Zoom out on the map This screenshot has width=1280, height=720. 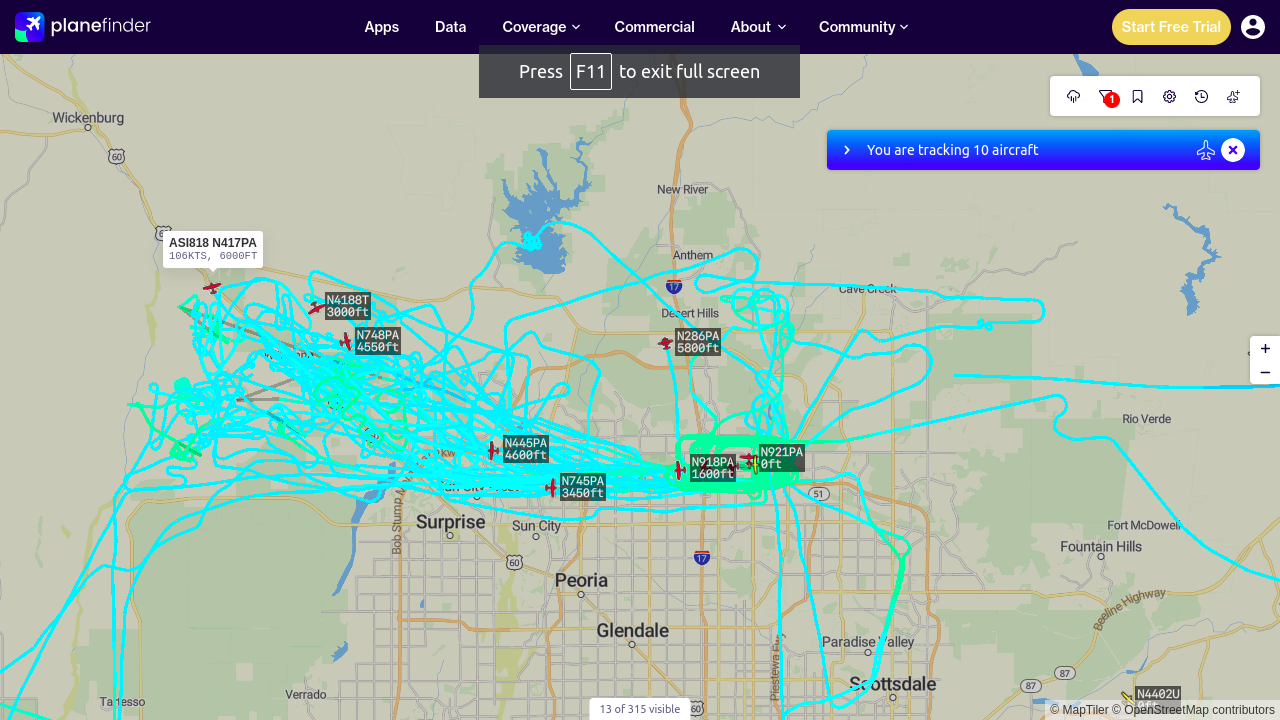(x=1265, y=372)
